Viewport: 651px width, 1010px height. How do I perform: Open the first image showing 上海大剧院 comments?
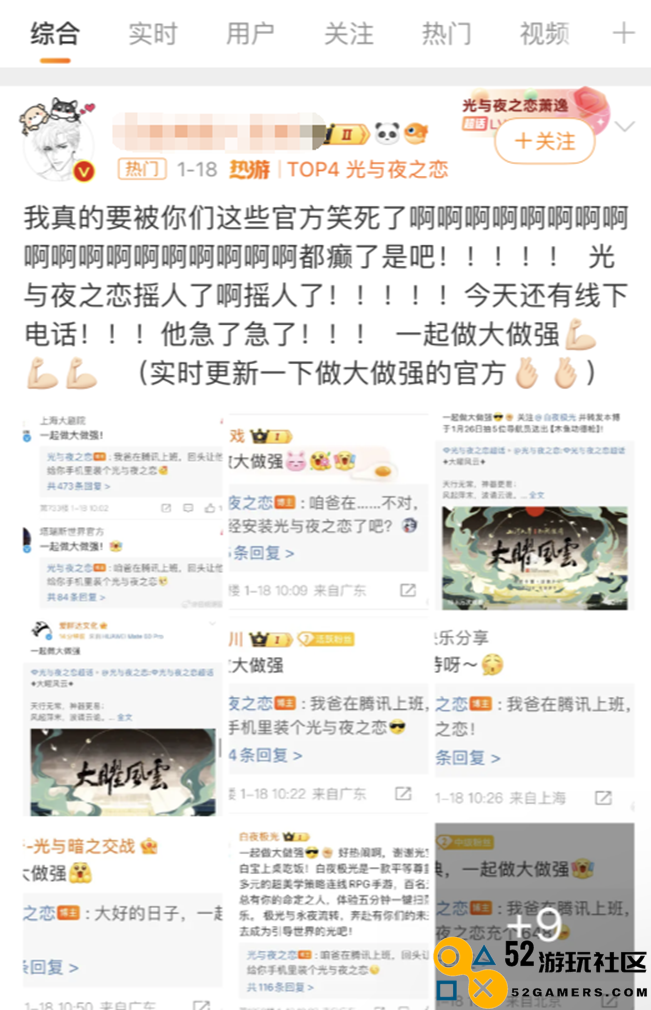coord(122,510)
